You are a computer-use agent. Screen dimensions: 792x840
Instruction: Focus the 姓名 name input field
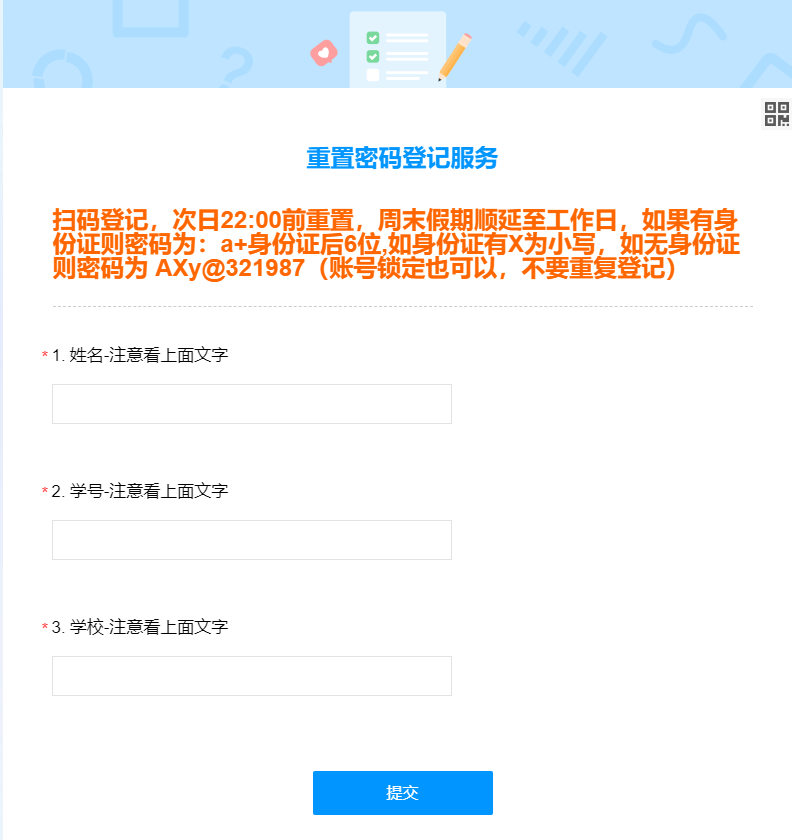252,404
